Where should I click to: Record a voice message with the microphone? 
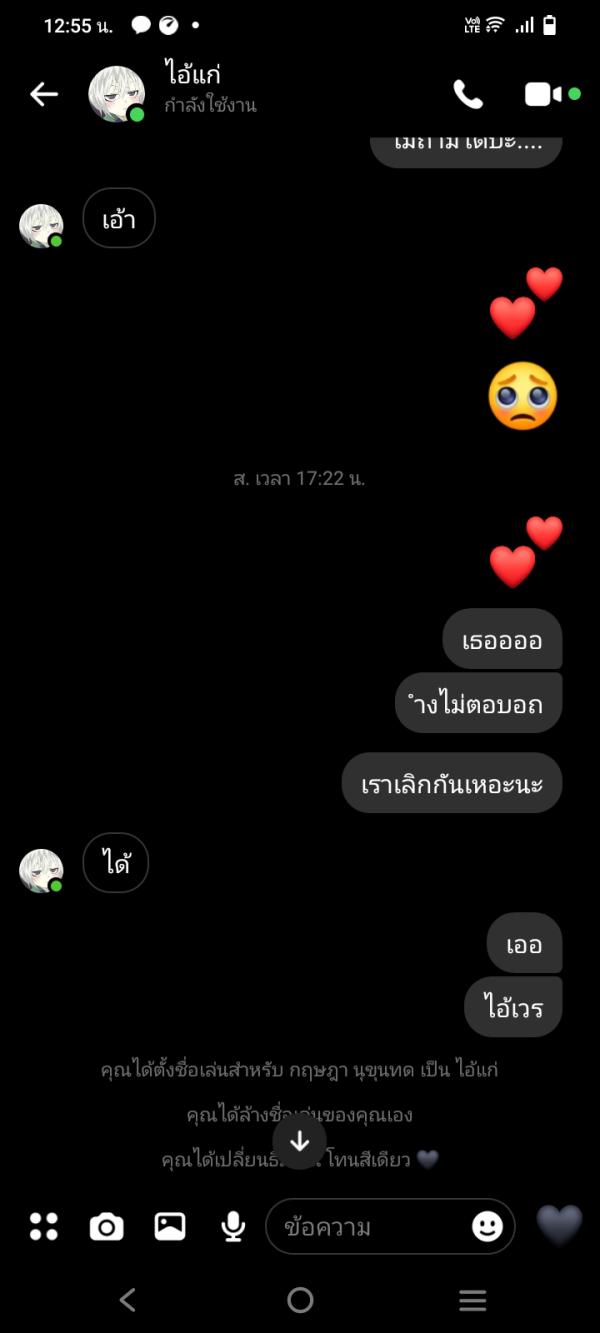point(233,1226)
